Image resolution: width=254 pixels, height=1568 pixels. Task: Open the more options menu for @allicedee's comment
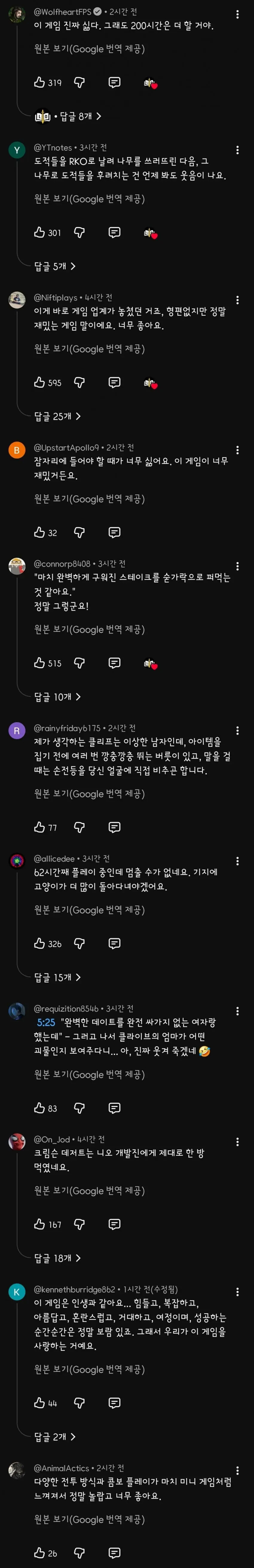(237, 861)
